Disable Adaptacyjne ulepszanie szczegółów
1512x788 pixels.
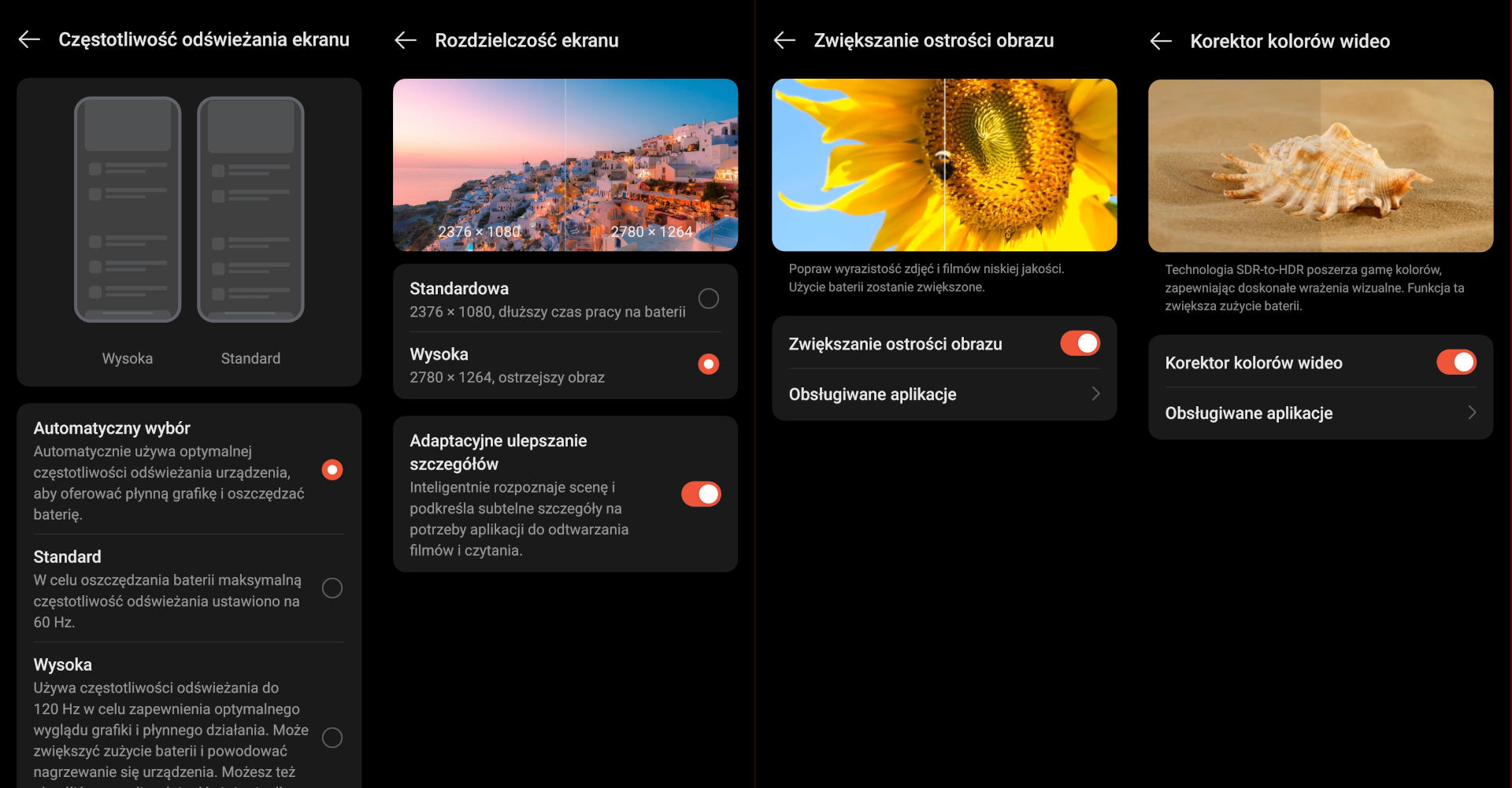(701, 494)
